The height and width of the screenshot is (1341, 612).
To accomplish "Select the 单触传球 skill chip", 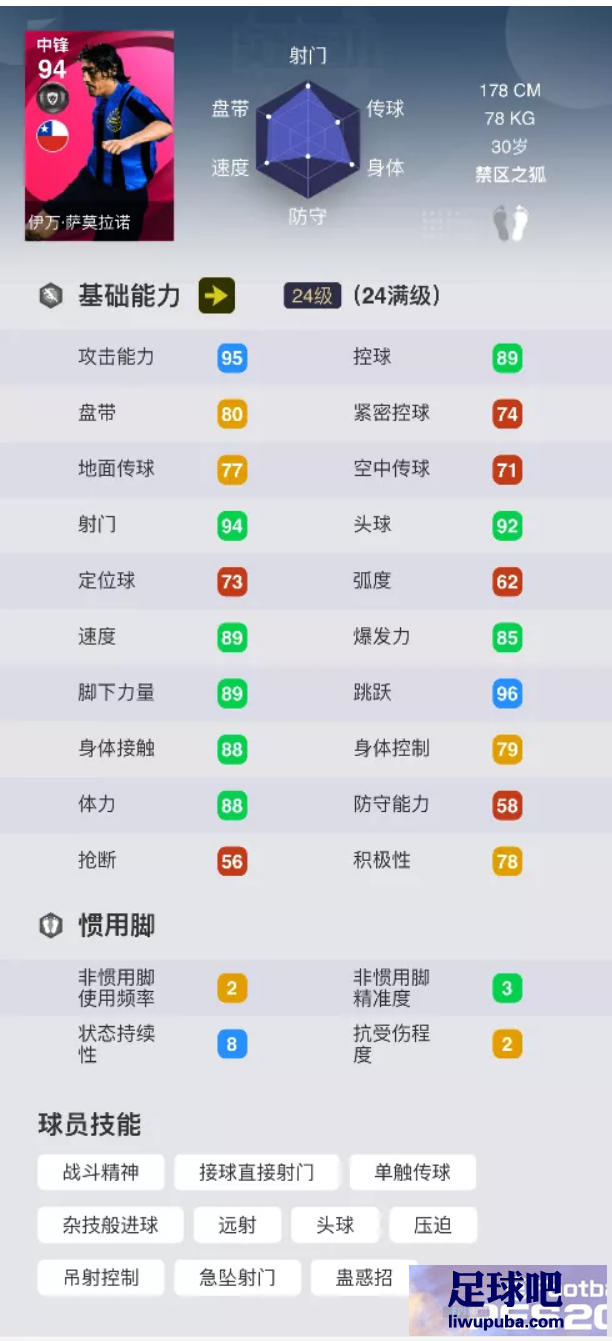I will pos(412,1172).
